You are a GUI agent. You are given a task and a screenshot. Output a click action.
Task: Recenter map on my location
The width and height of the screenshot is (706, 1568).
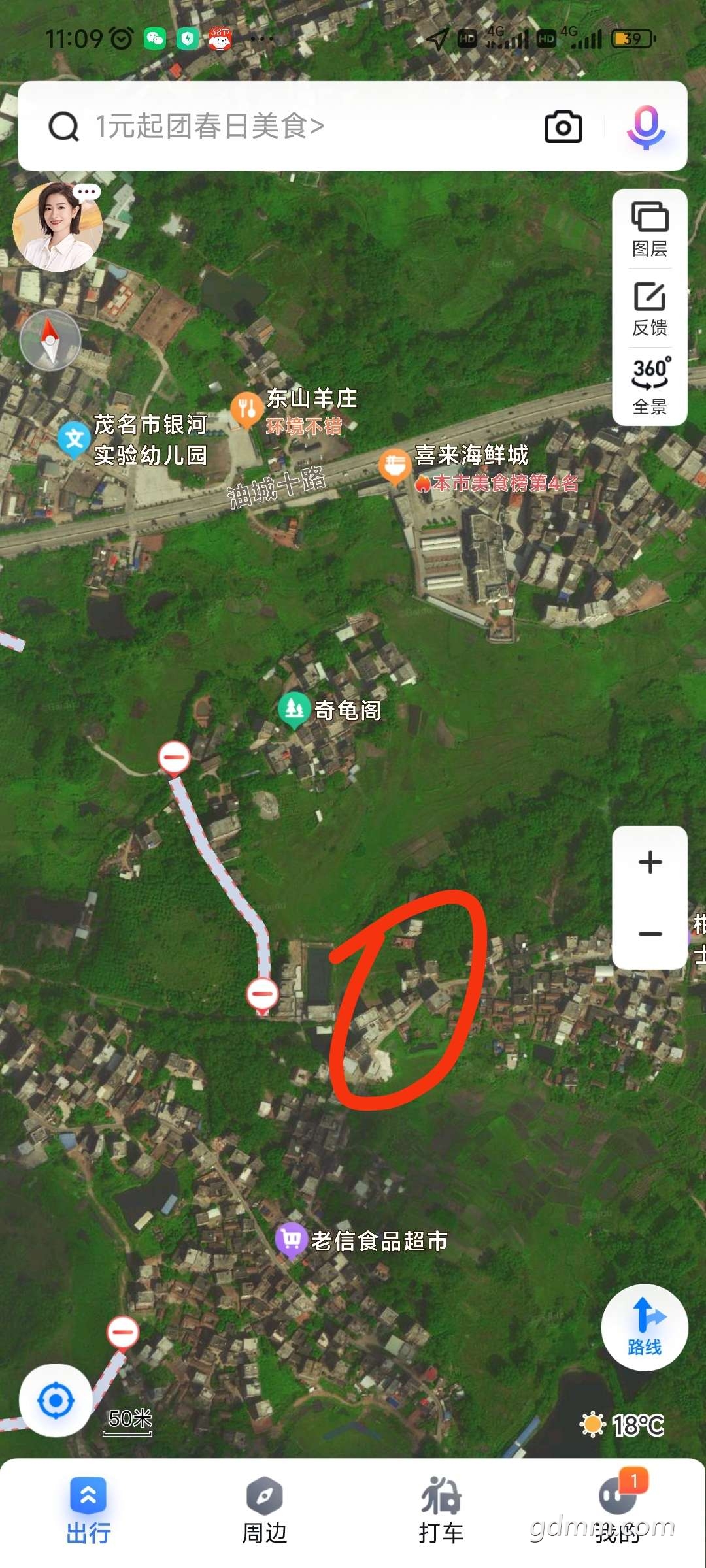coord(56,1400)
